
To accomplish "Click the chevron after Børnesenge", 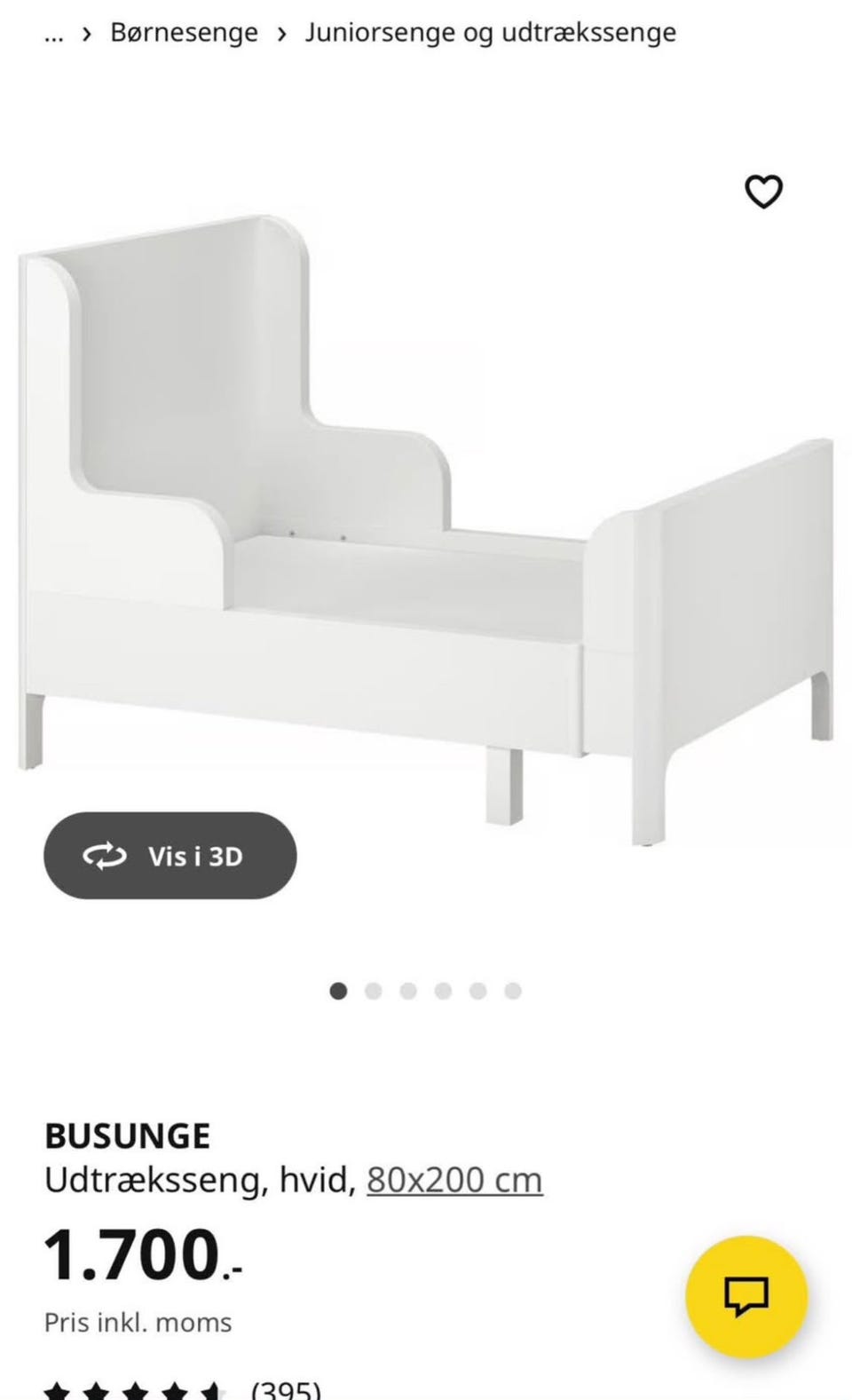I will click(283, 34).
